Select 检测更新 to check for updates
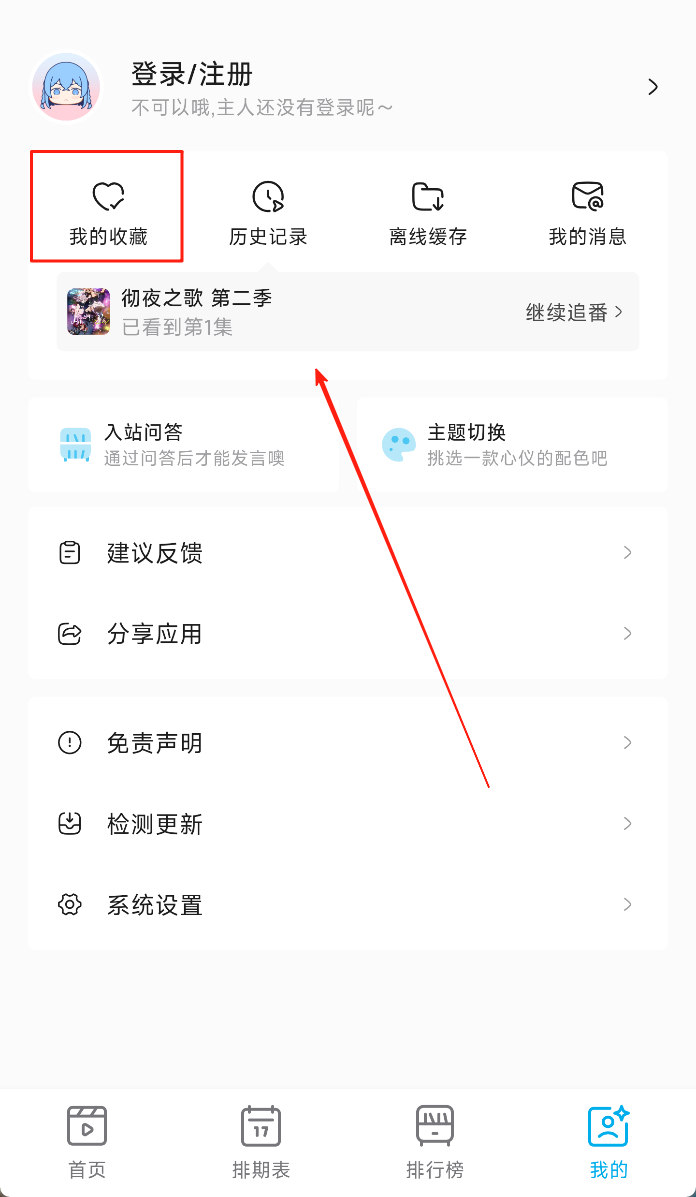 [347, 824]
